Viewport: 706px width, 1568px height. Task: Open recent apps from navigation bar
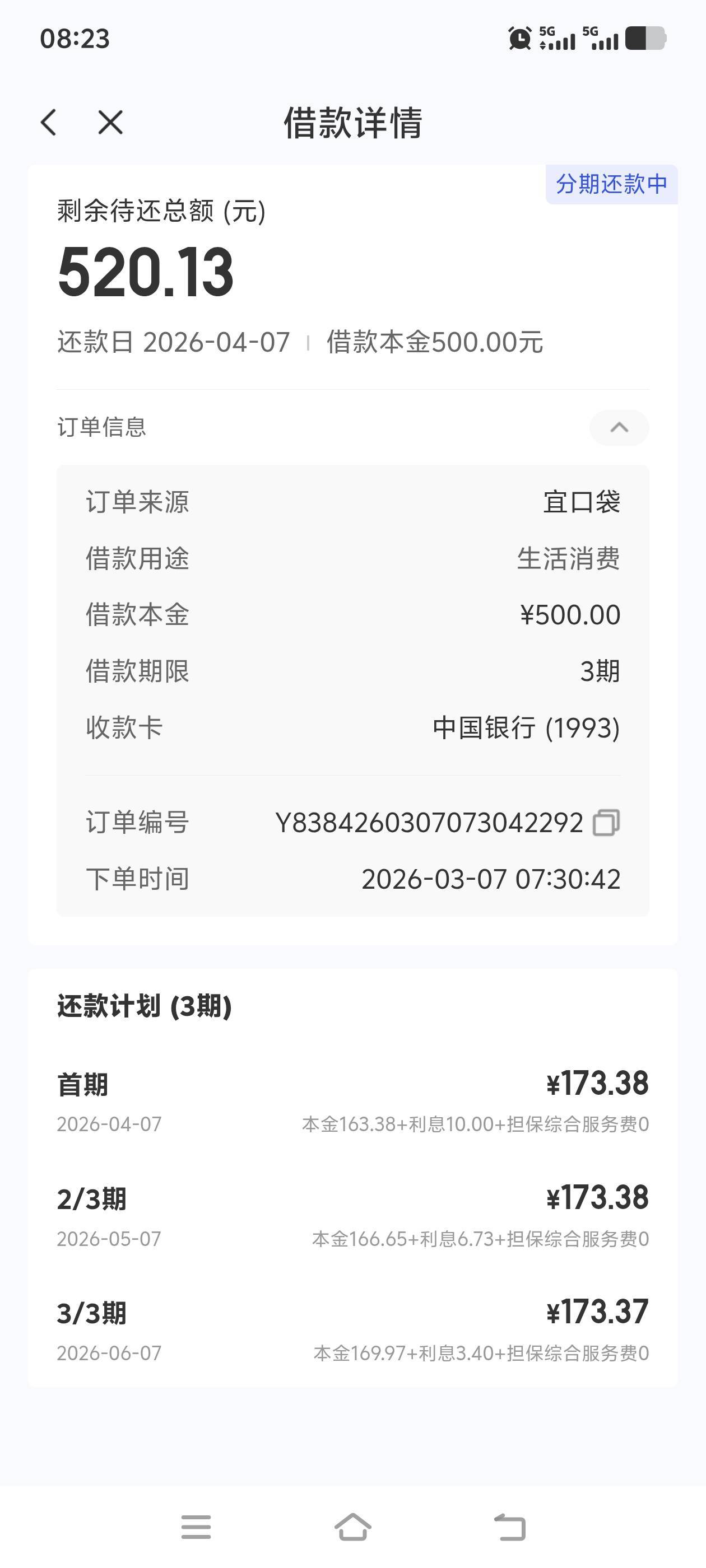[196, 1527]
